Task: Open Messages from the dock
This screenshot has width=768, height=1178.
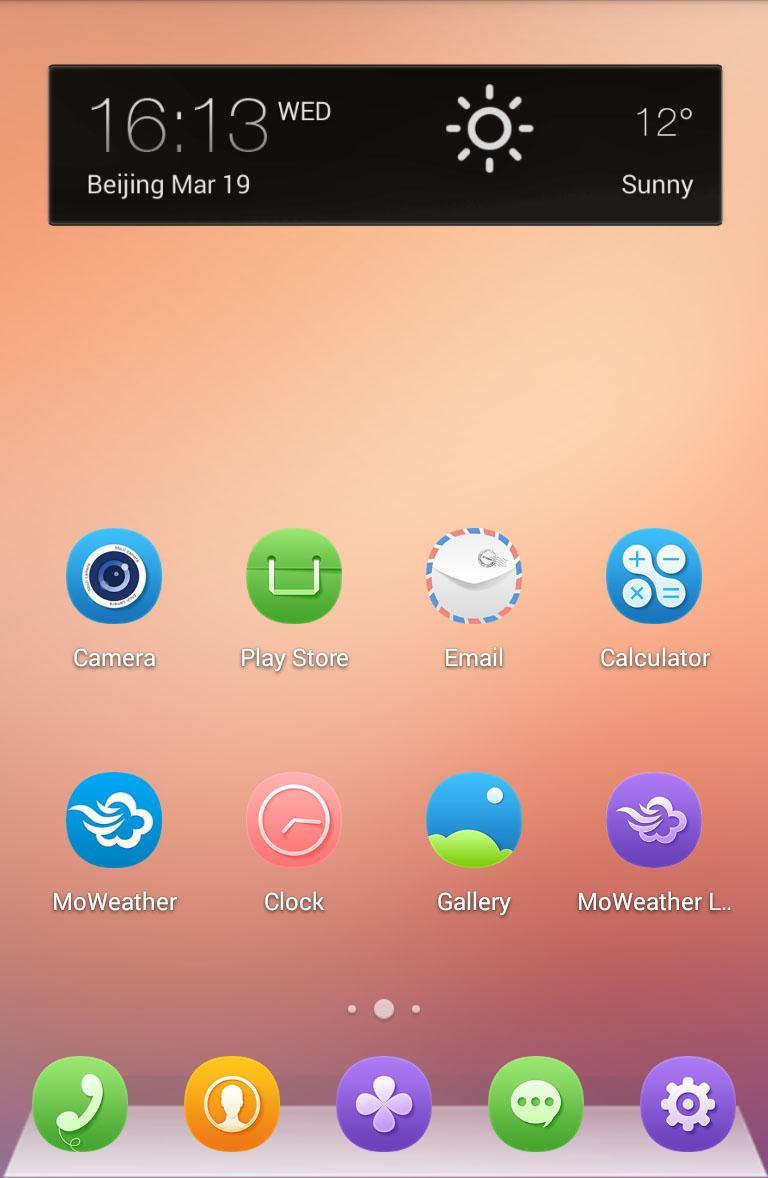Action: click(536, 1104)
